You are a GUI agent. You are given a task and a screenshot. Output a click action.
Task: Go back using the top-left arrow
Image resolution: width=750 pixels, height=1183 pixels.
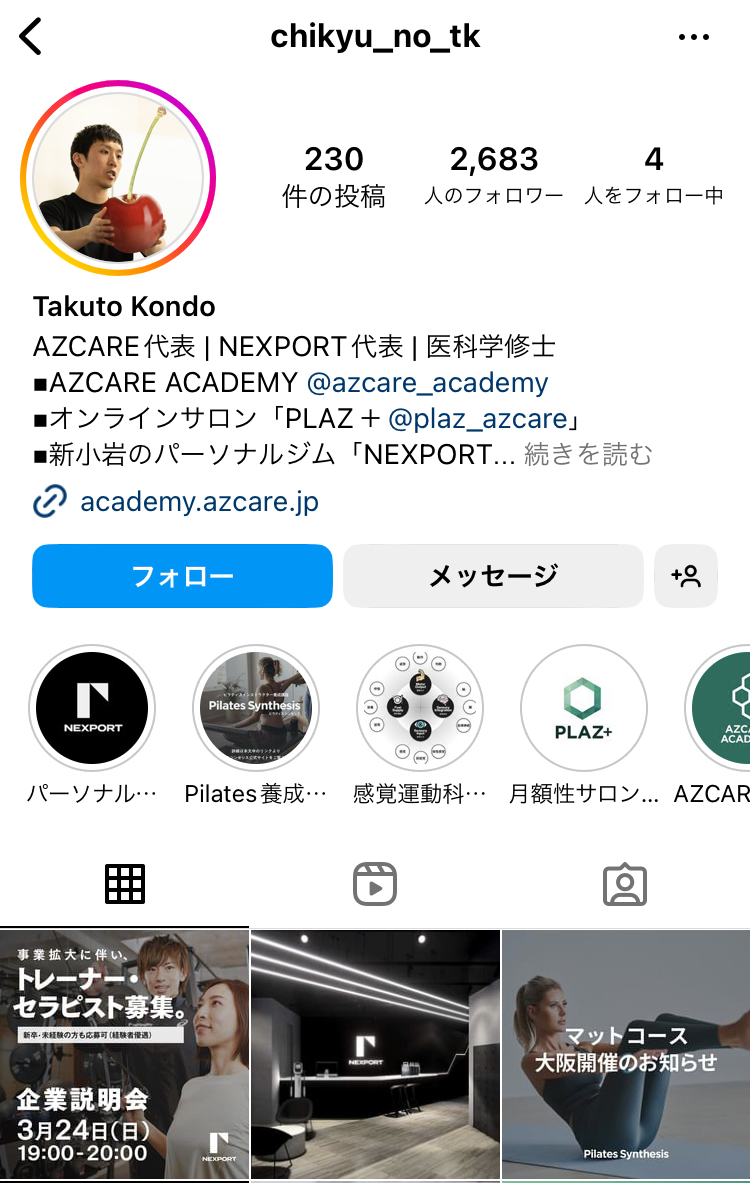coord(32,37)
